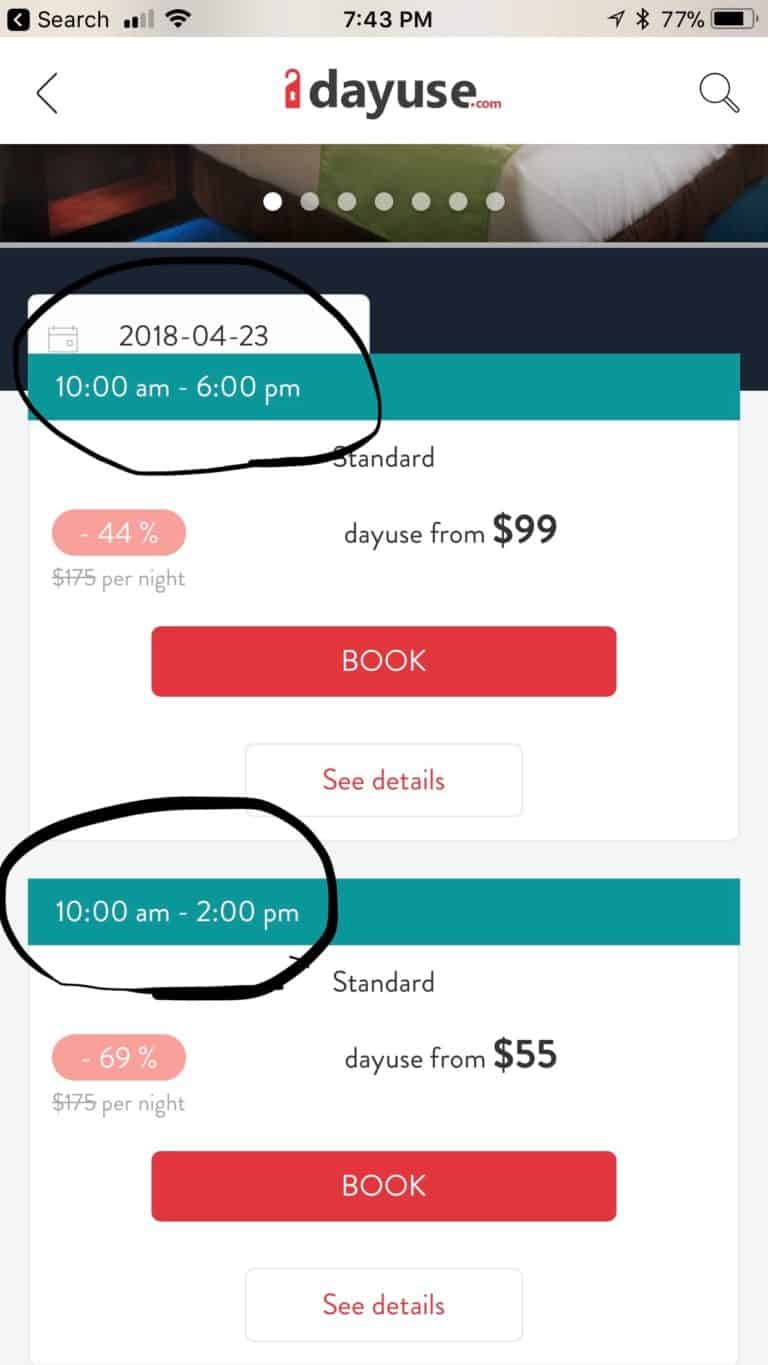See details for the $55 dayuse offer
Viewport: 768px width, 1365px height.
pyautogui.click(x=384, y=1305)
